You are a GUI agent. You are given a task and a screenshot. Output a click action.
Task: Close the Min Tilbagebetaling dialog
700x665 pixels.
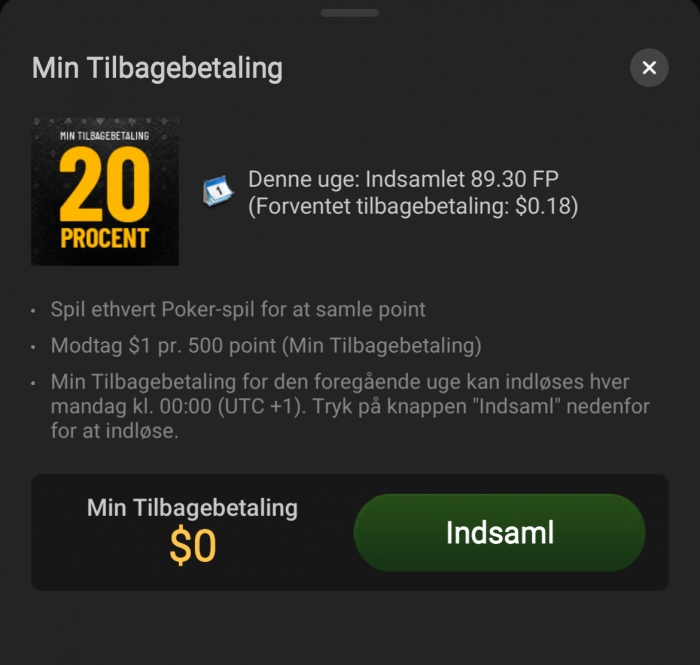649,68
